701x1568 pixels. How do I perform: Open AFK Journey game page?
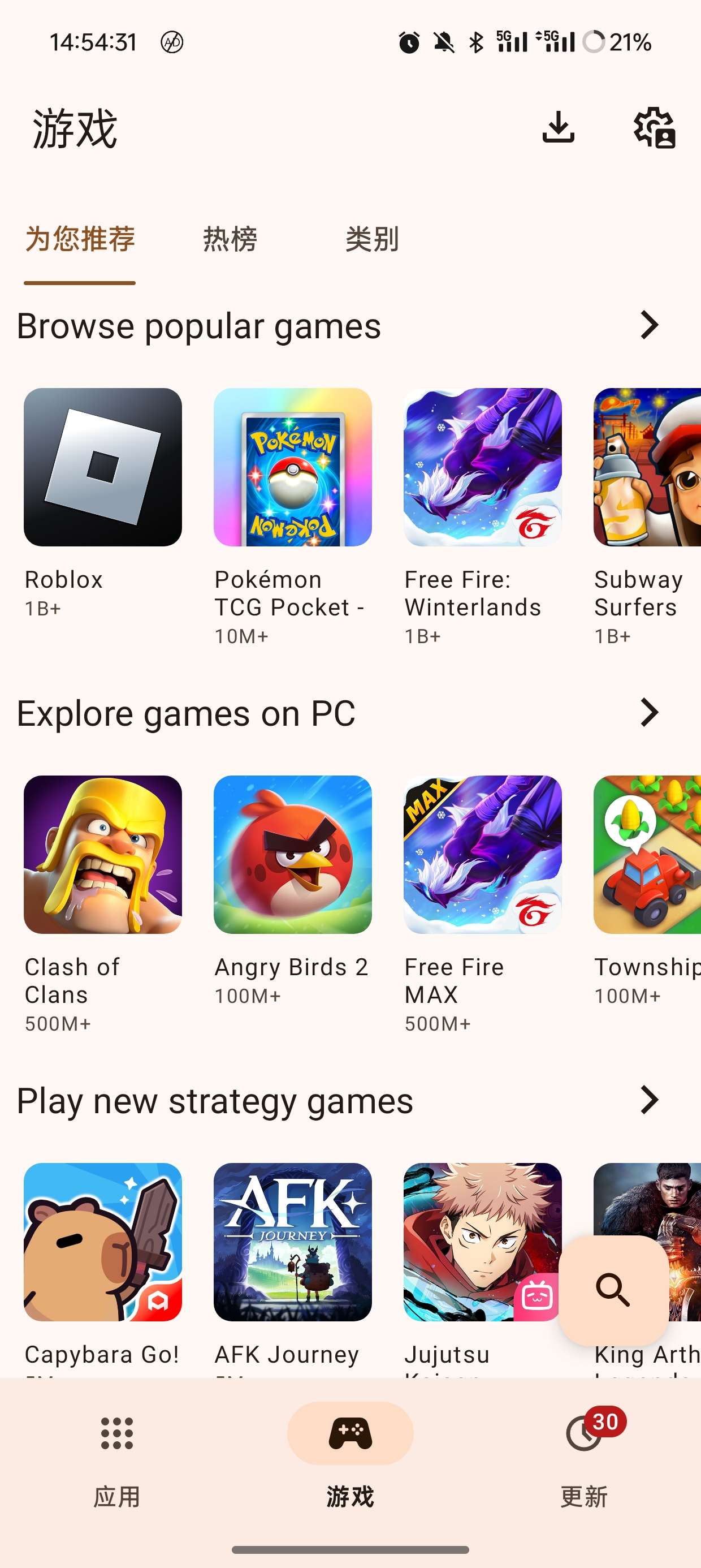(293, 1242)
